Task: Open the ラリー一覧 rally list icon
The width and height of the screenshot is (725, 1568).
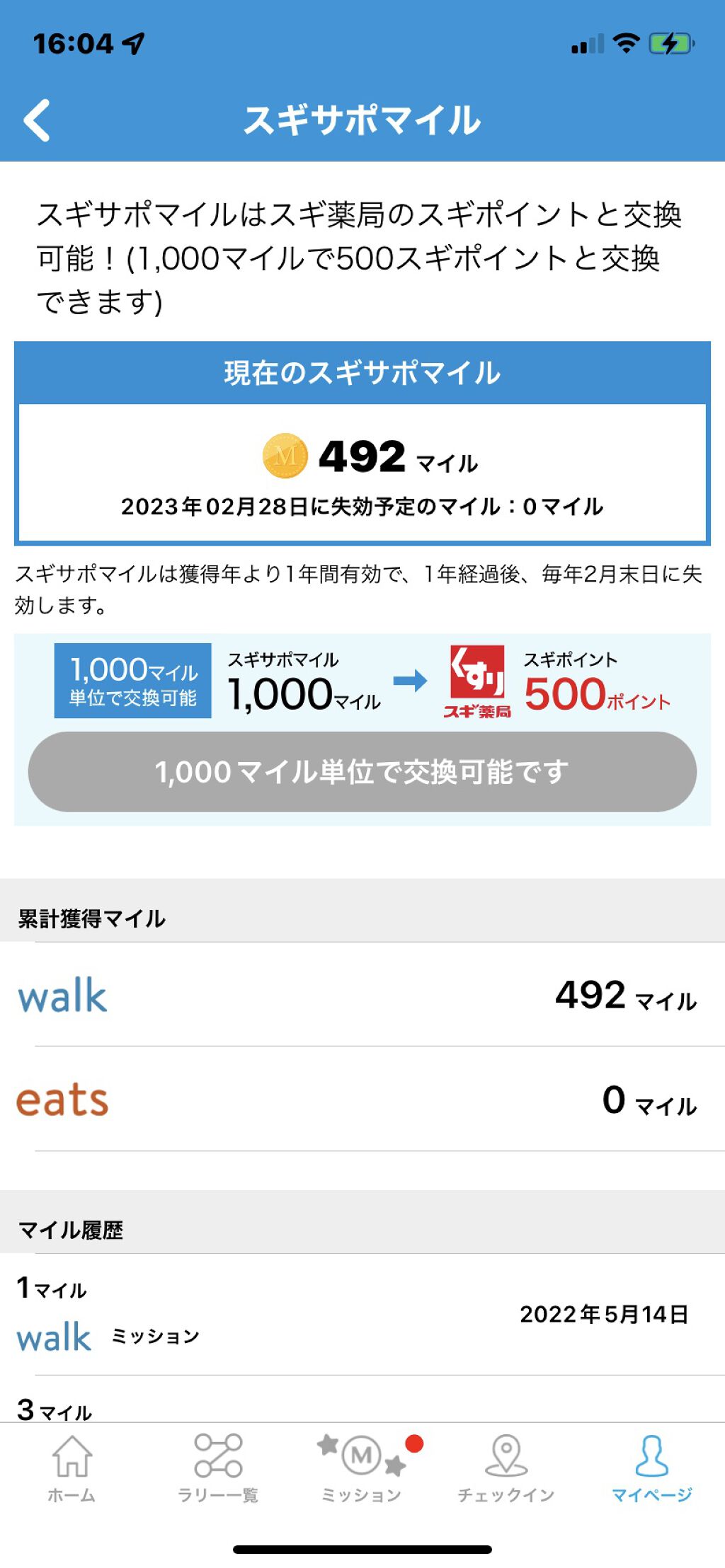Action: [x=217, y=1454]
